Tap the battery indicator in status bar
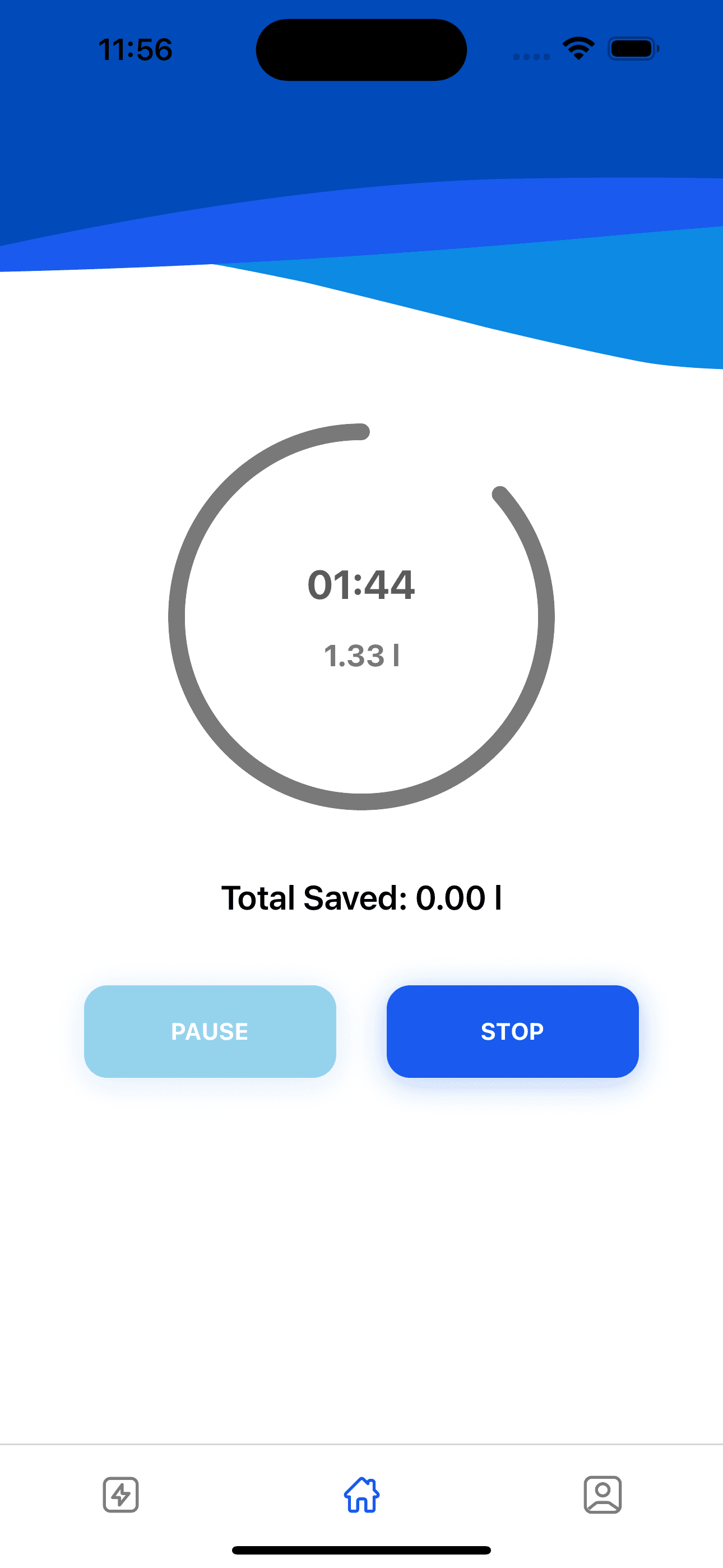The width and height of the screenshot is (723, 1568). [x=633, y=49]
